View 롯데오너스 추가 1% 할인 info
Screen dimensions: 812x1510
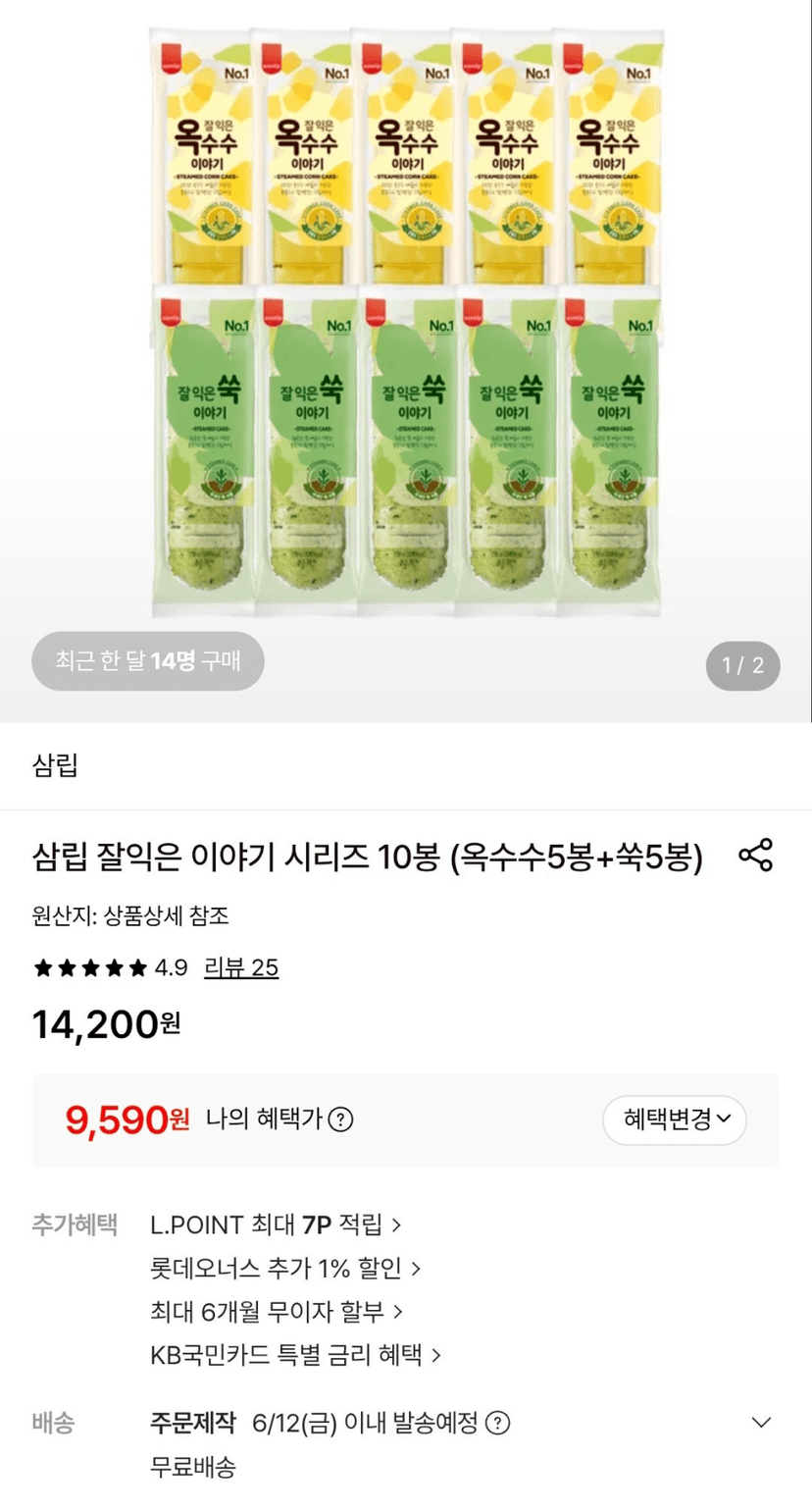pos(285,1268)
